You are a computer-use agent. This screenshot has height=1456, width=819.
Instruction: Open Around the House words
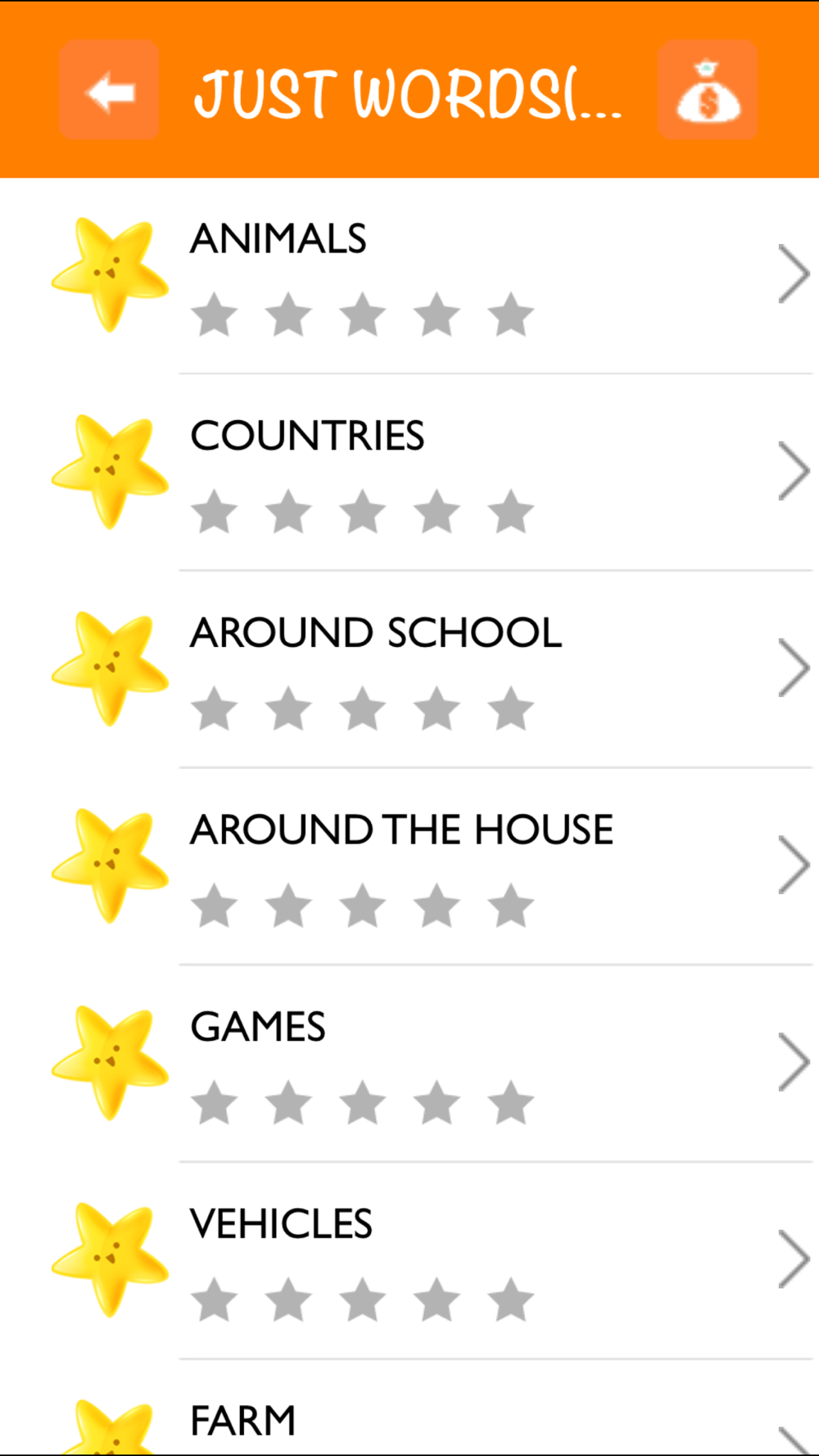pos(409,866)
